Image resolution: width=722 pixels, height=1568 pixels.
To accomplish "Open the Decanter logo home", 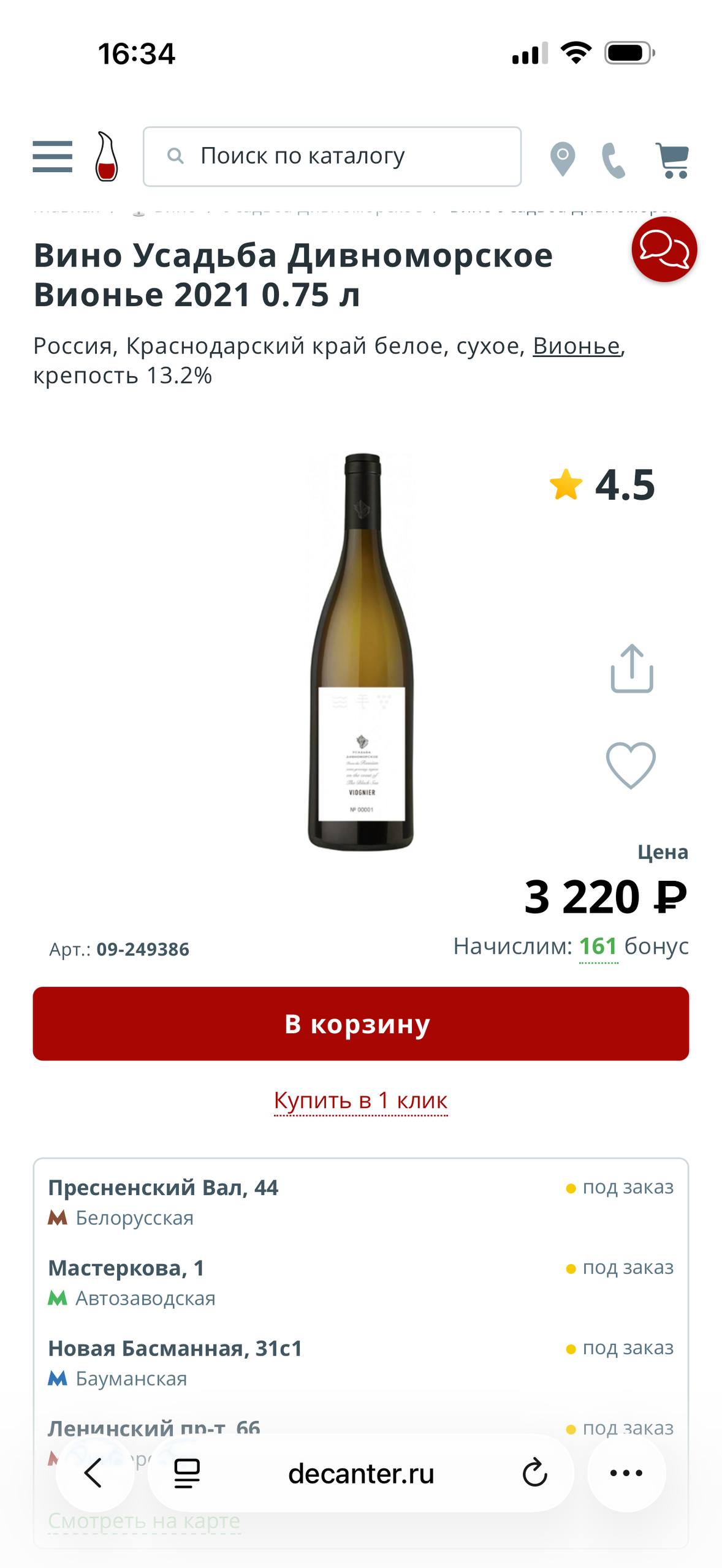I will [107, 157].
